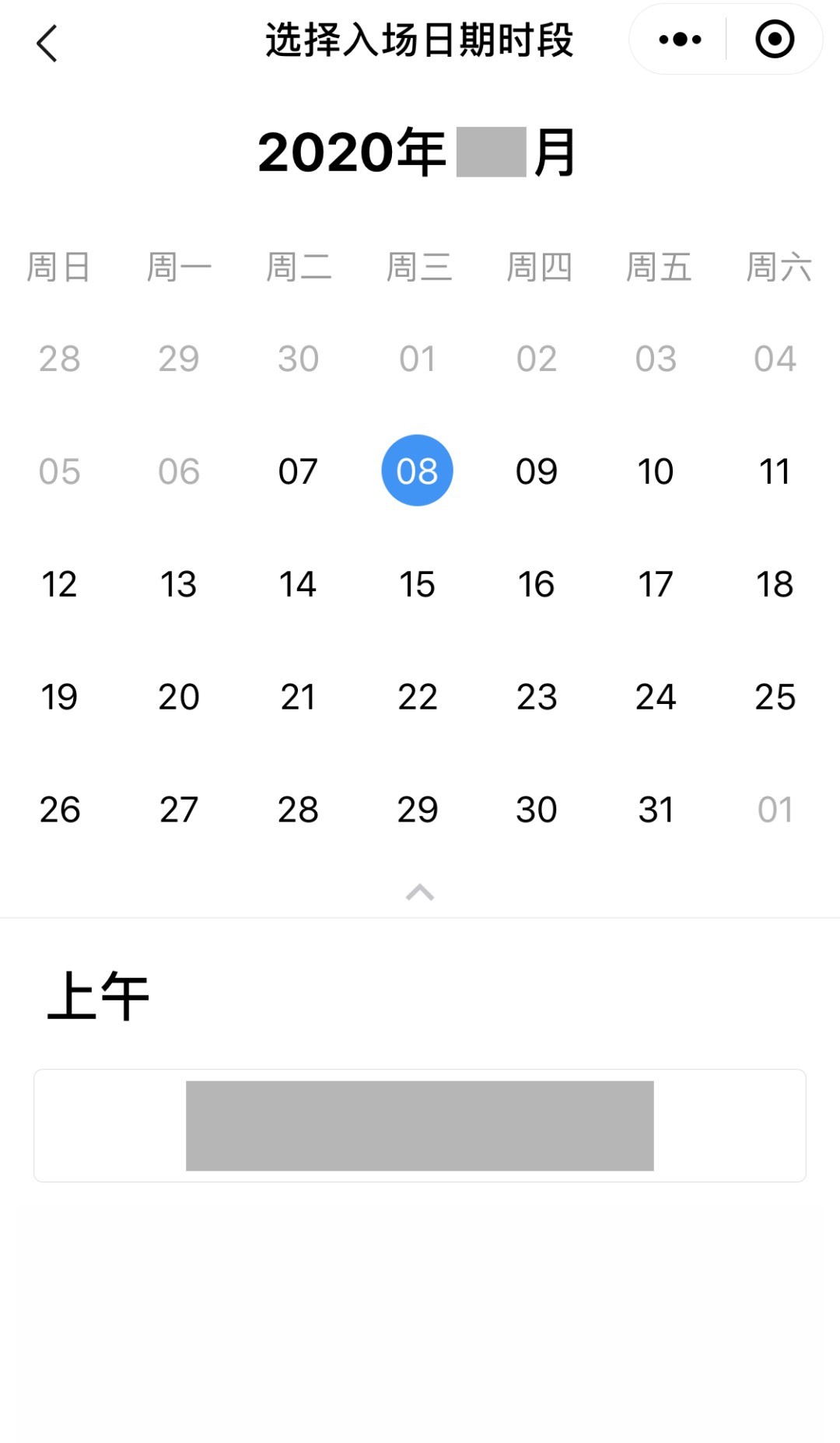Select date 07 in the calendar
Viewport: 840px width, 1443px height.
[298, 471]
